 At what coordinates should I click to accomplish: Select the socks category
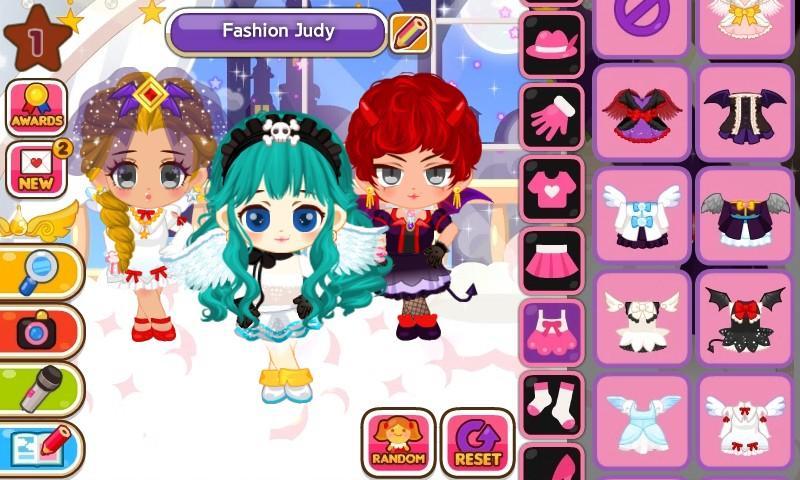click(x=551, y=404)
